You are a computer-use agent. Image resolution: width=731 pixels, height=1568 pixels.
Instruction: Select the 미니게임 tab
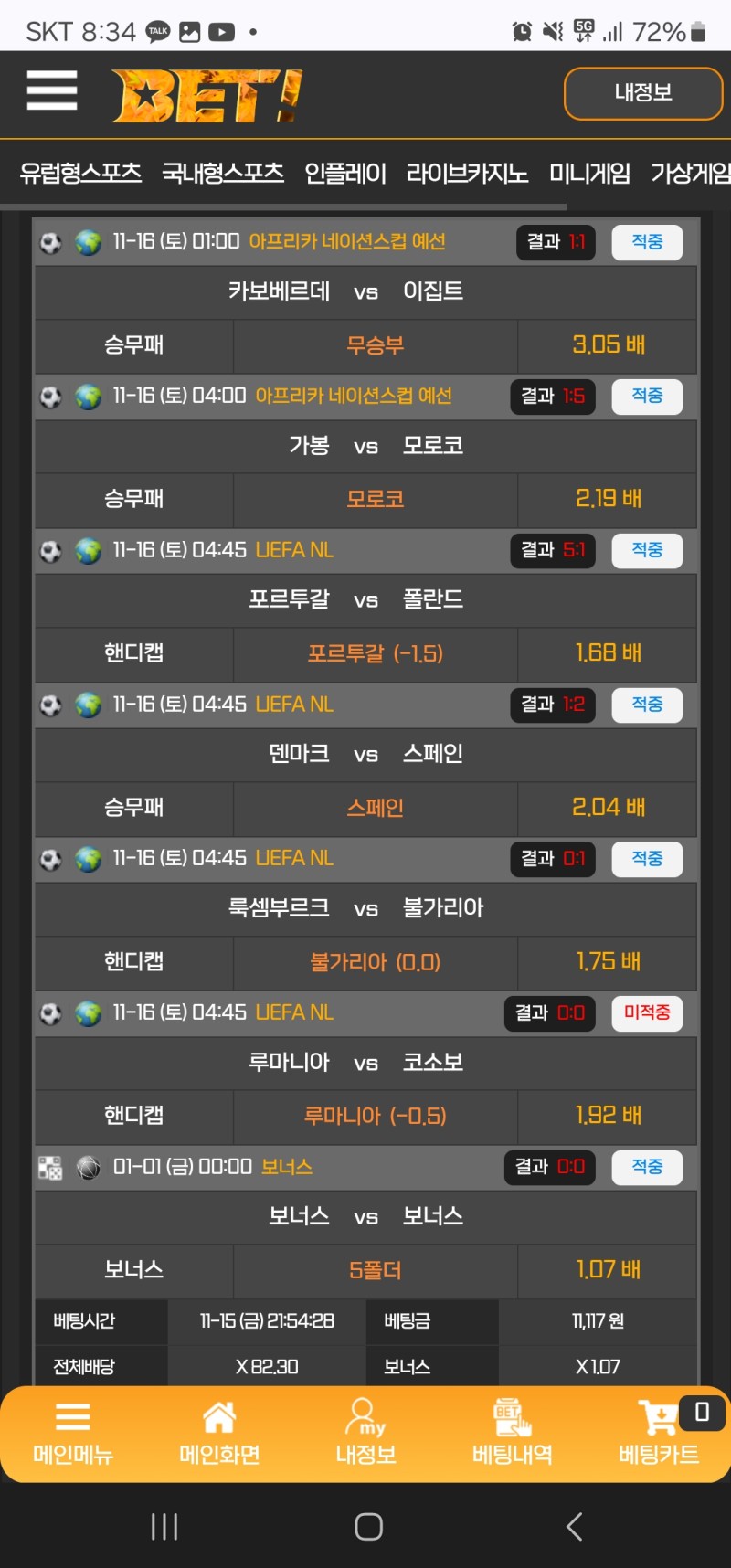589,173
